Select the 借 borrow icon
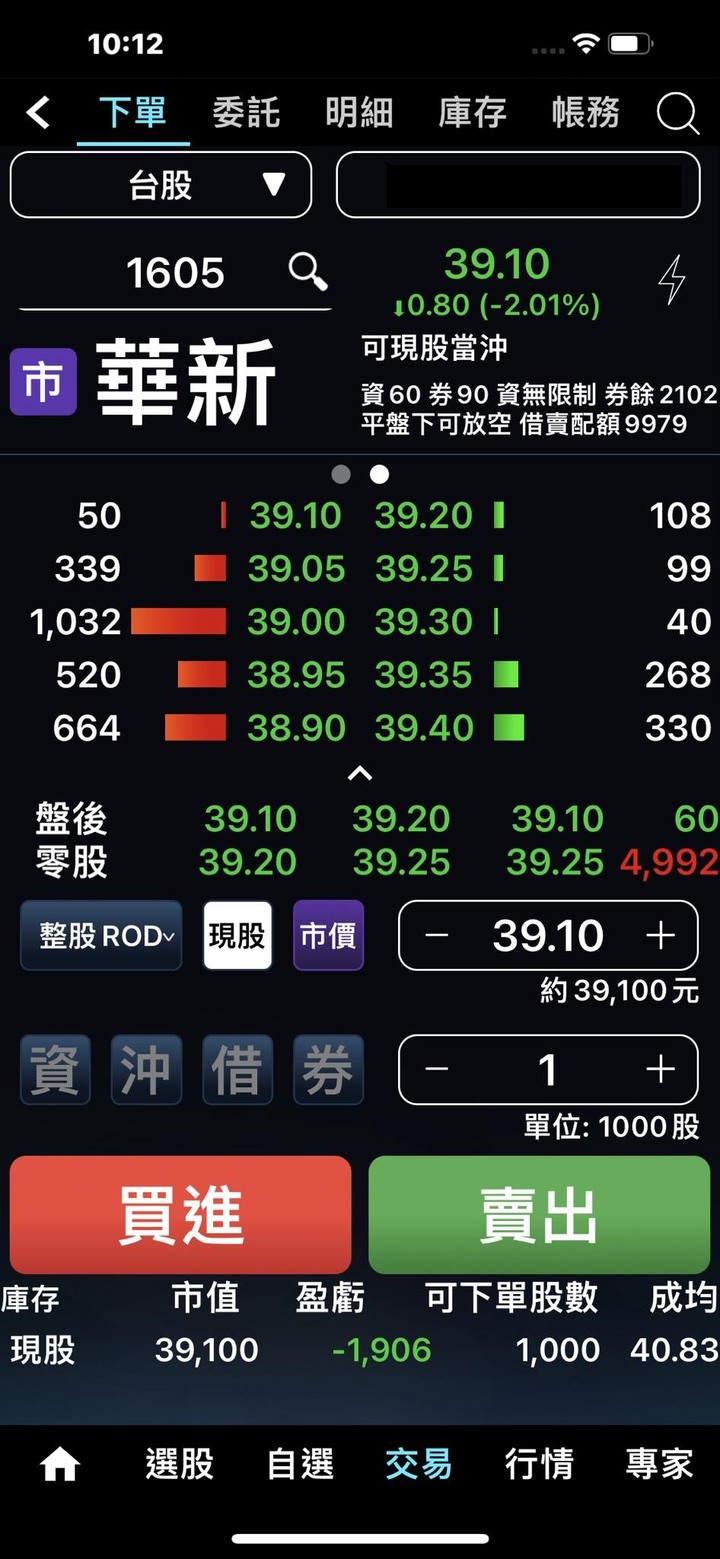This screenshot has height=1559, width=720. 237,1068
